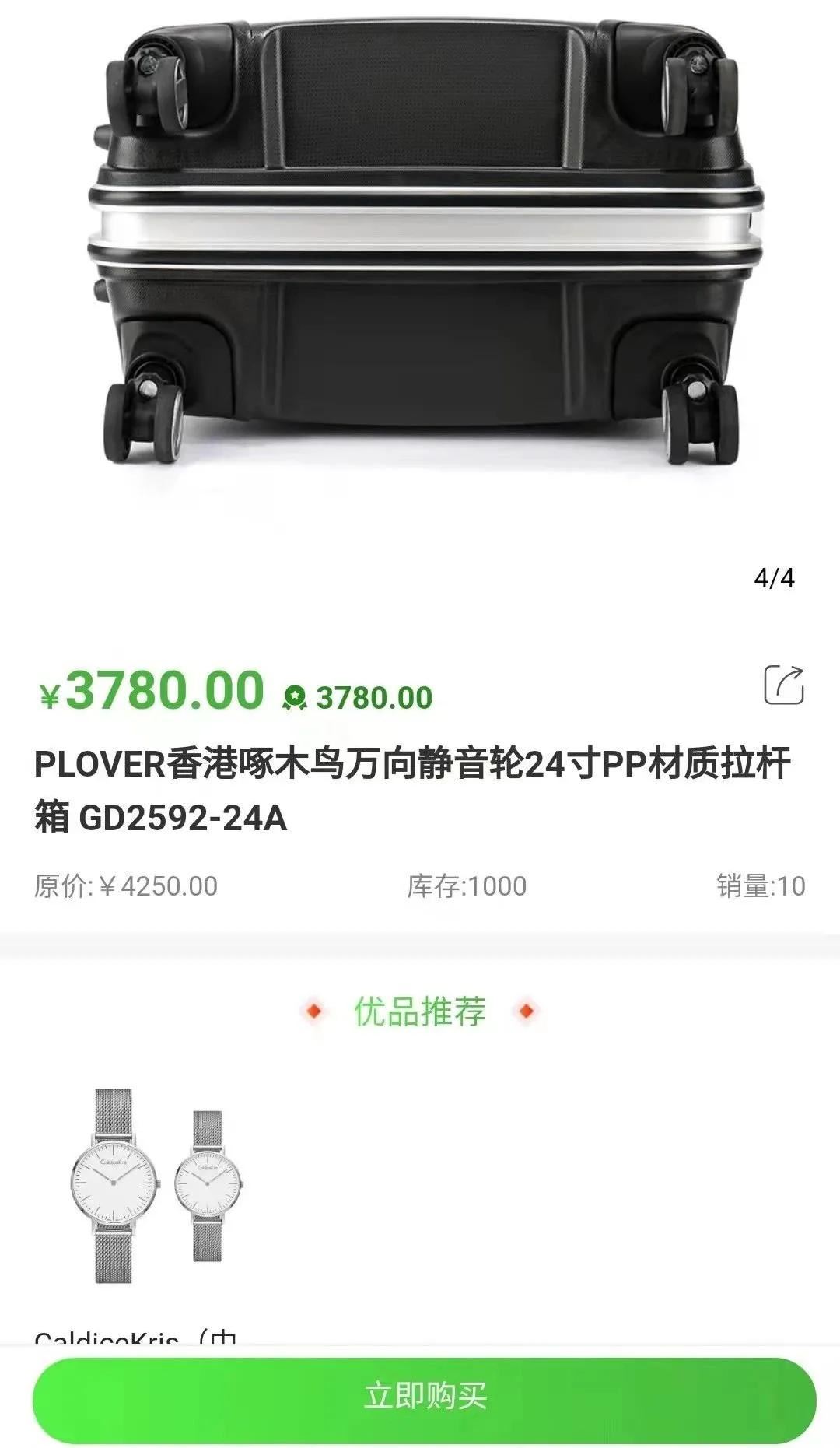Share this PLOVER suitcase product
Screen dimensions: 840x1448
[783, 685]
